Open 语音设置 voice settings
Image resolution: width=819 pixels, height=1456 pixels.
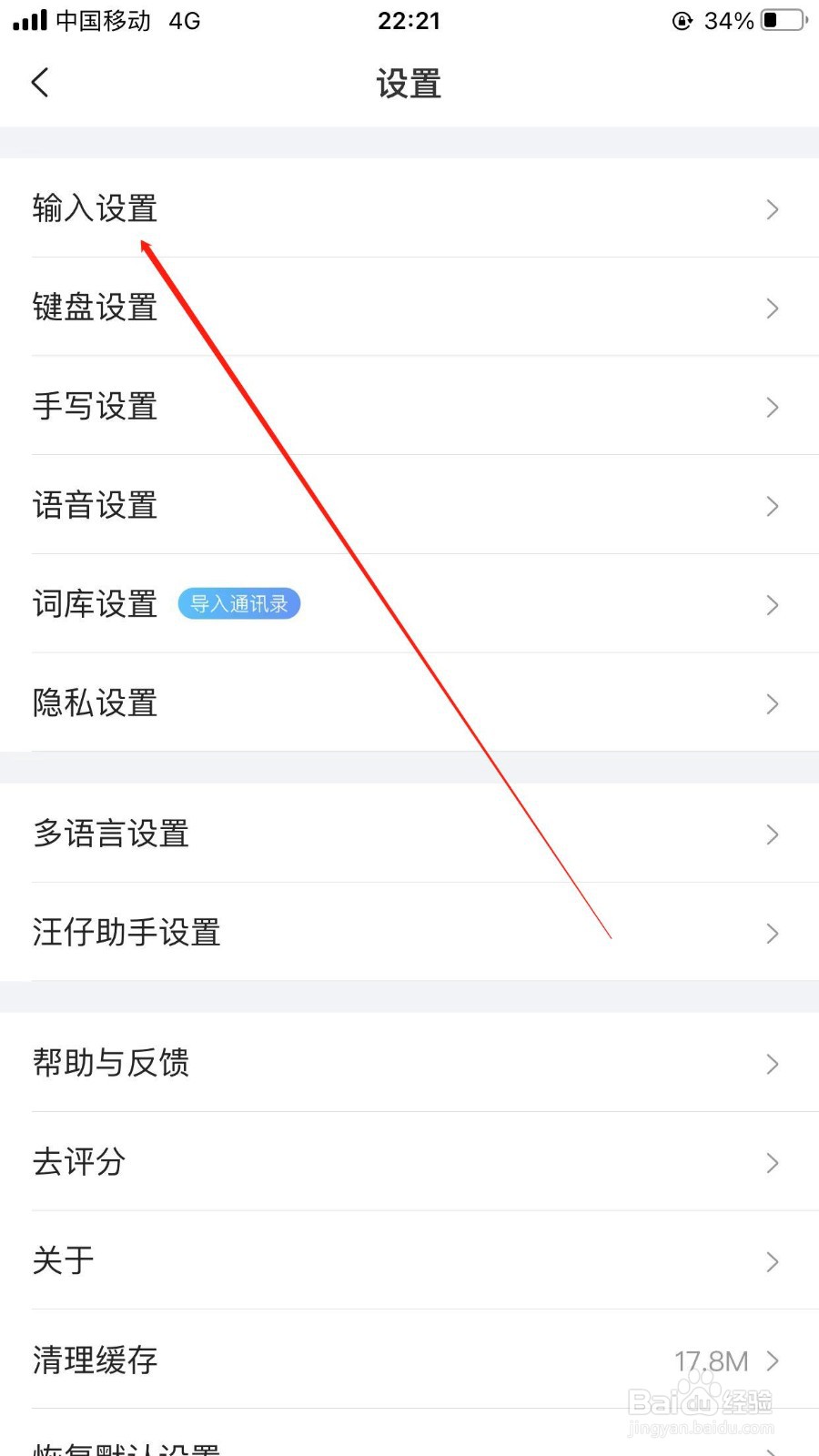96,506
